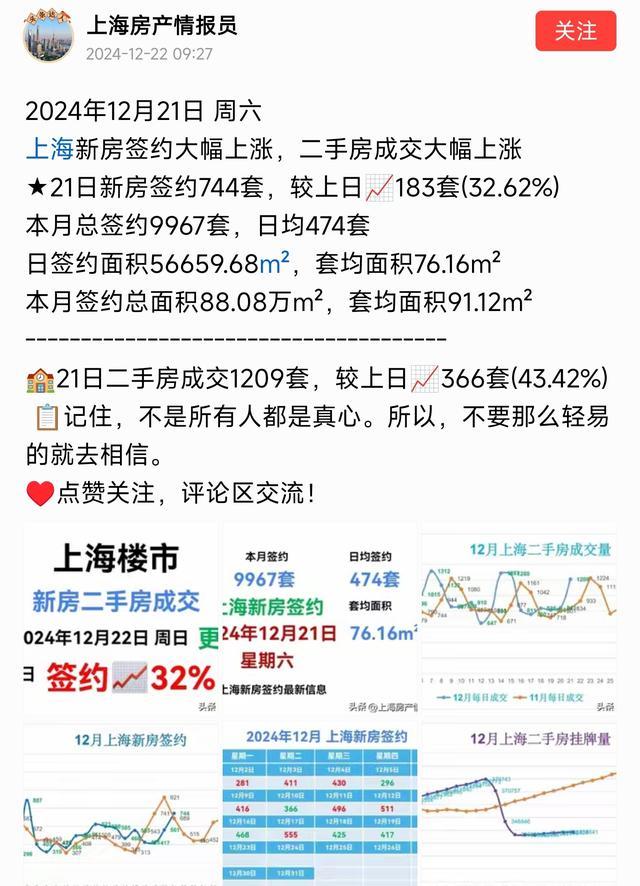Screen dimensions: 640x886
Task: Open the 12月上海二手房成交量 chart image
Action: (518, 618)
